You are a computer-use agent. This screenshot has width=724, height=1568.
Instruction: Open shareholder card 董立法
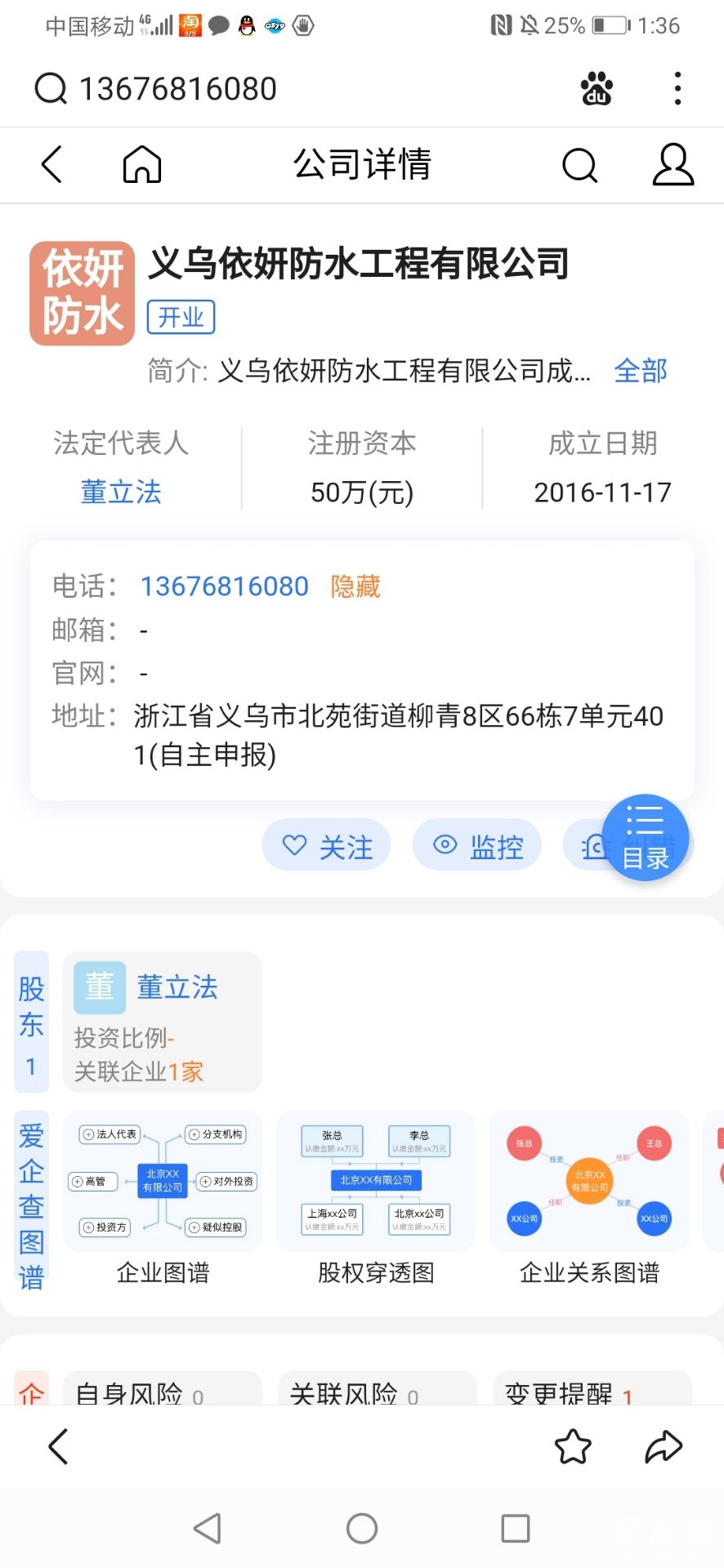pos(163,1021)
